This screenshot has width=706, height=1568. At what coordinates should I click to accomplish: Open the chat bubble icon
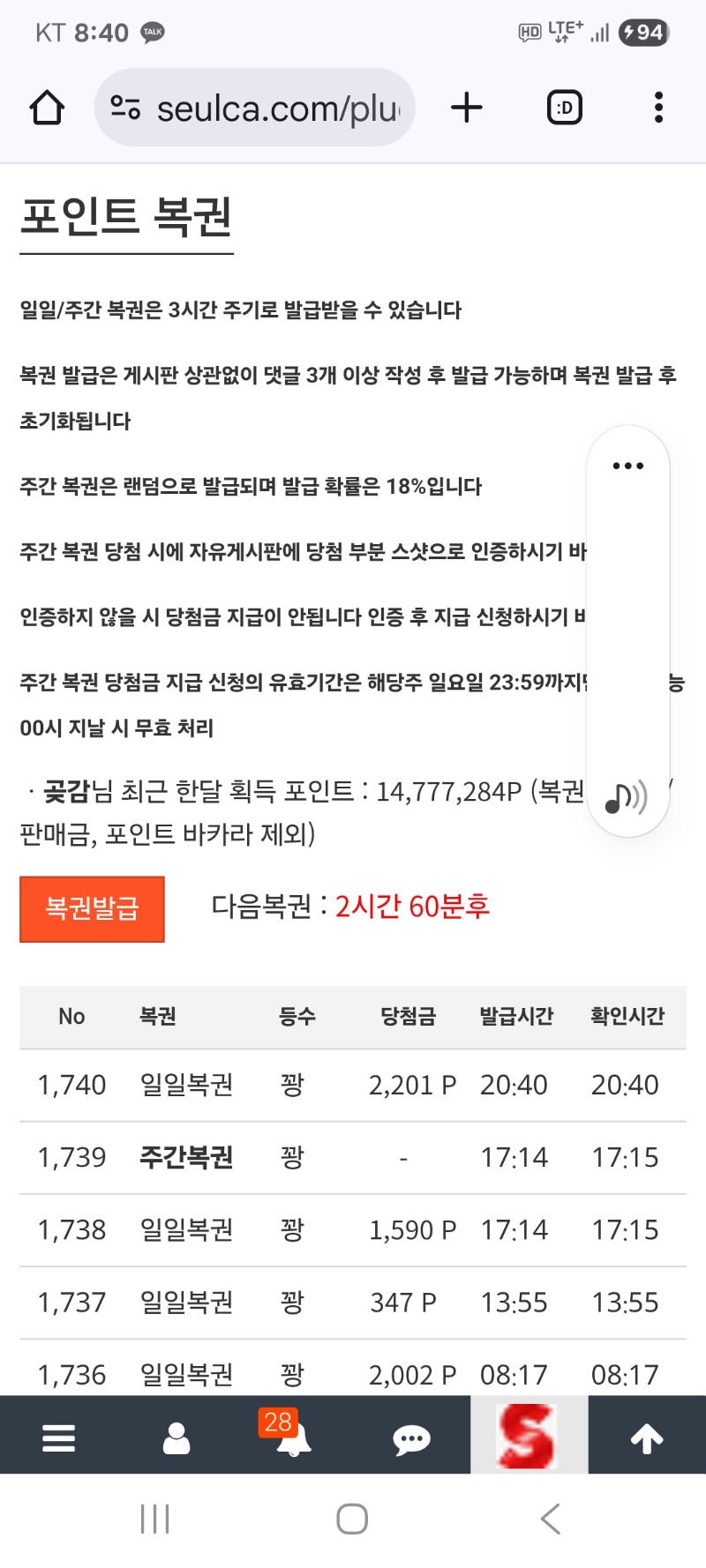411,1439
